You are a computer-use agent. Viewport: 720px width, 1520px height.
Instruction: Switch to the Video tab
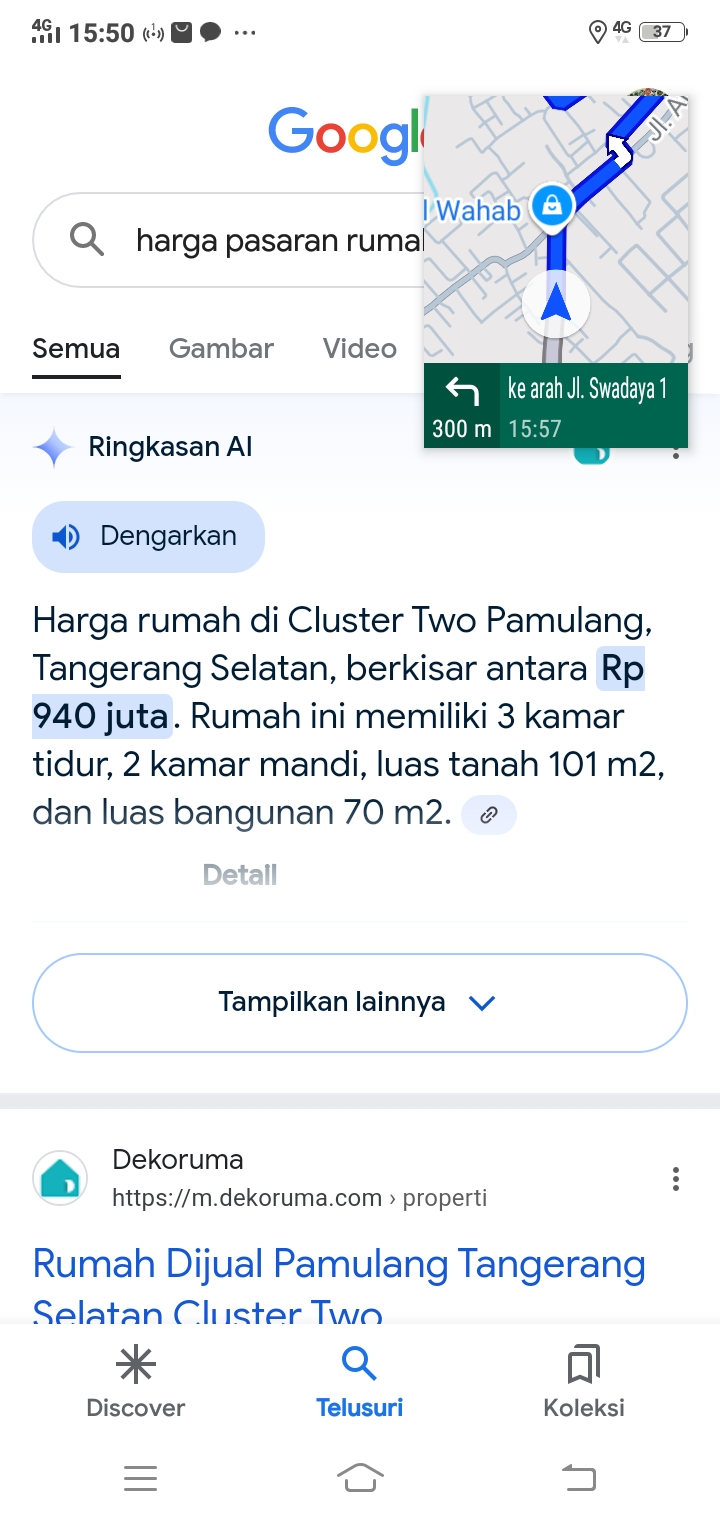358,348
